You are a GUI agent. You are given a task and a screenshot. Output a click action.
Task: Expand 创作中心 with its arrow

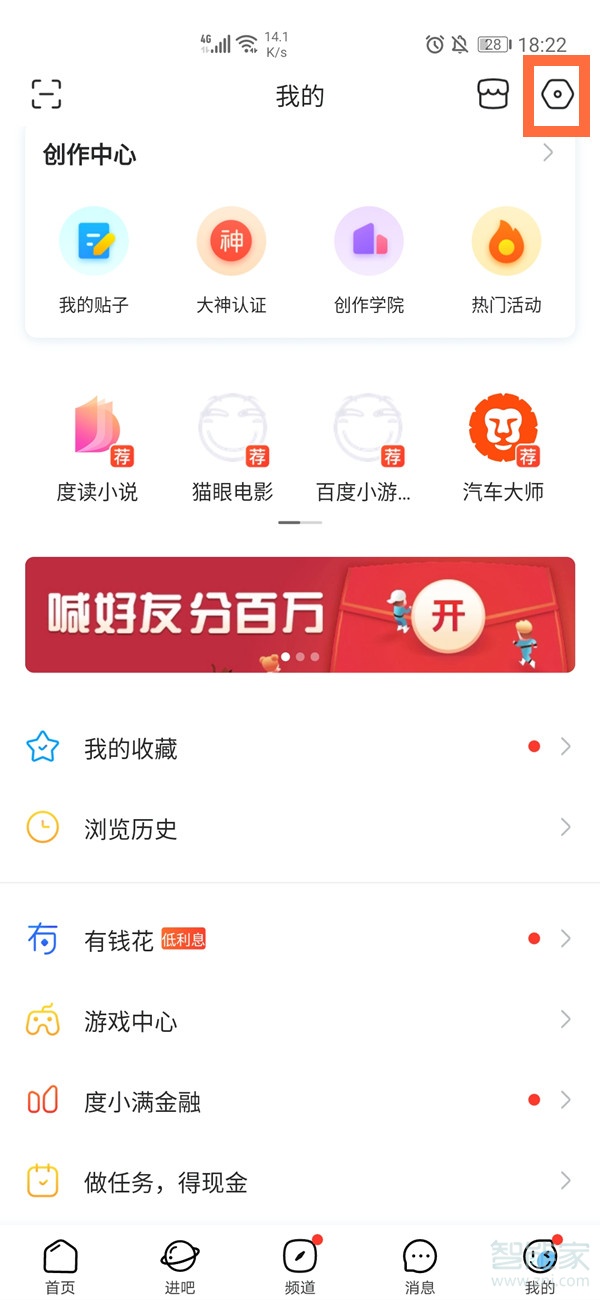[x=548, y=153]
